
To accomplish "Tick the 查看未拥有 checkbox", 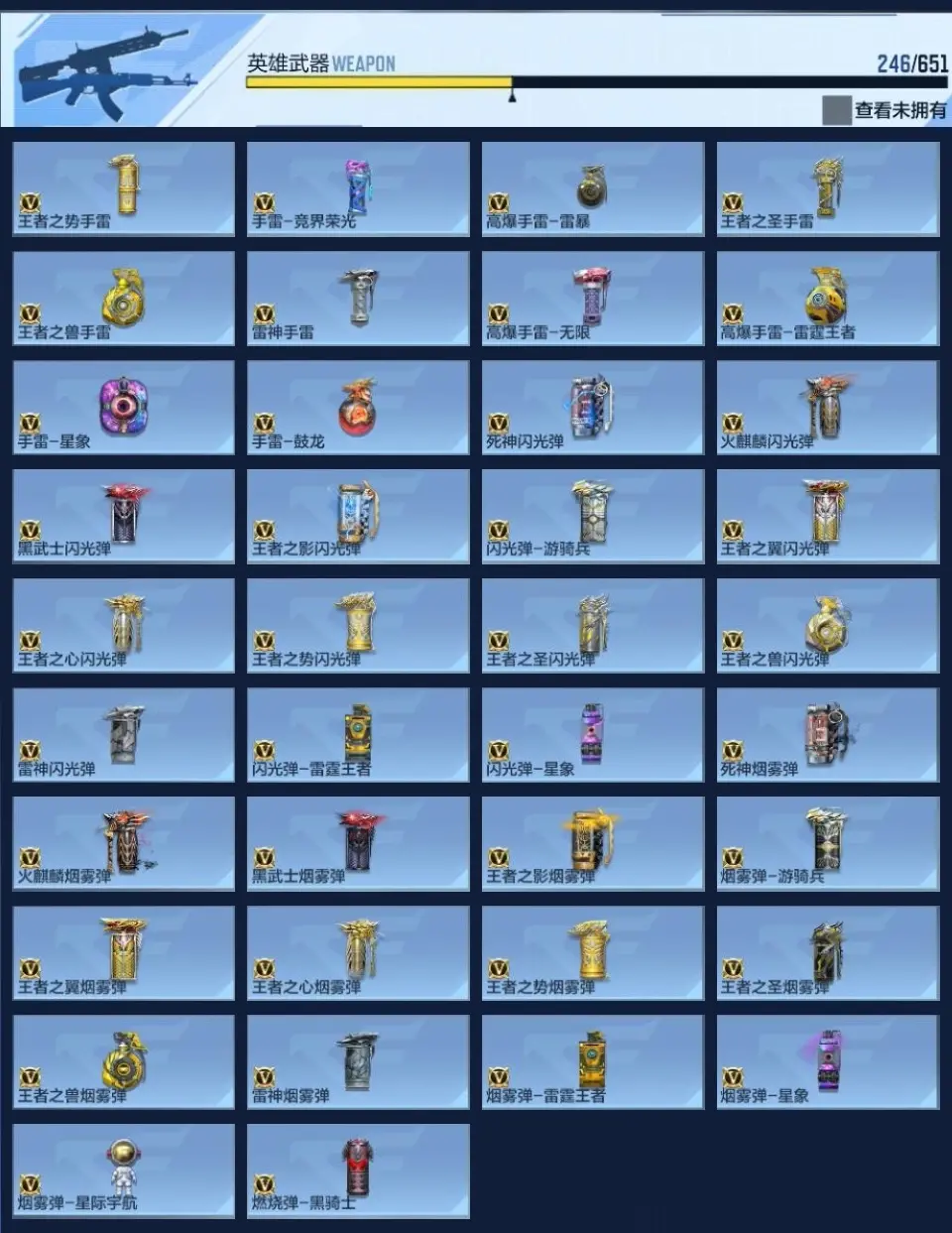I will coord(836,110).
